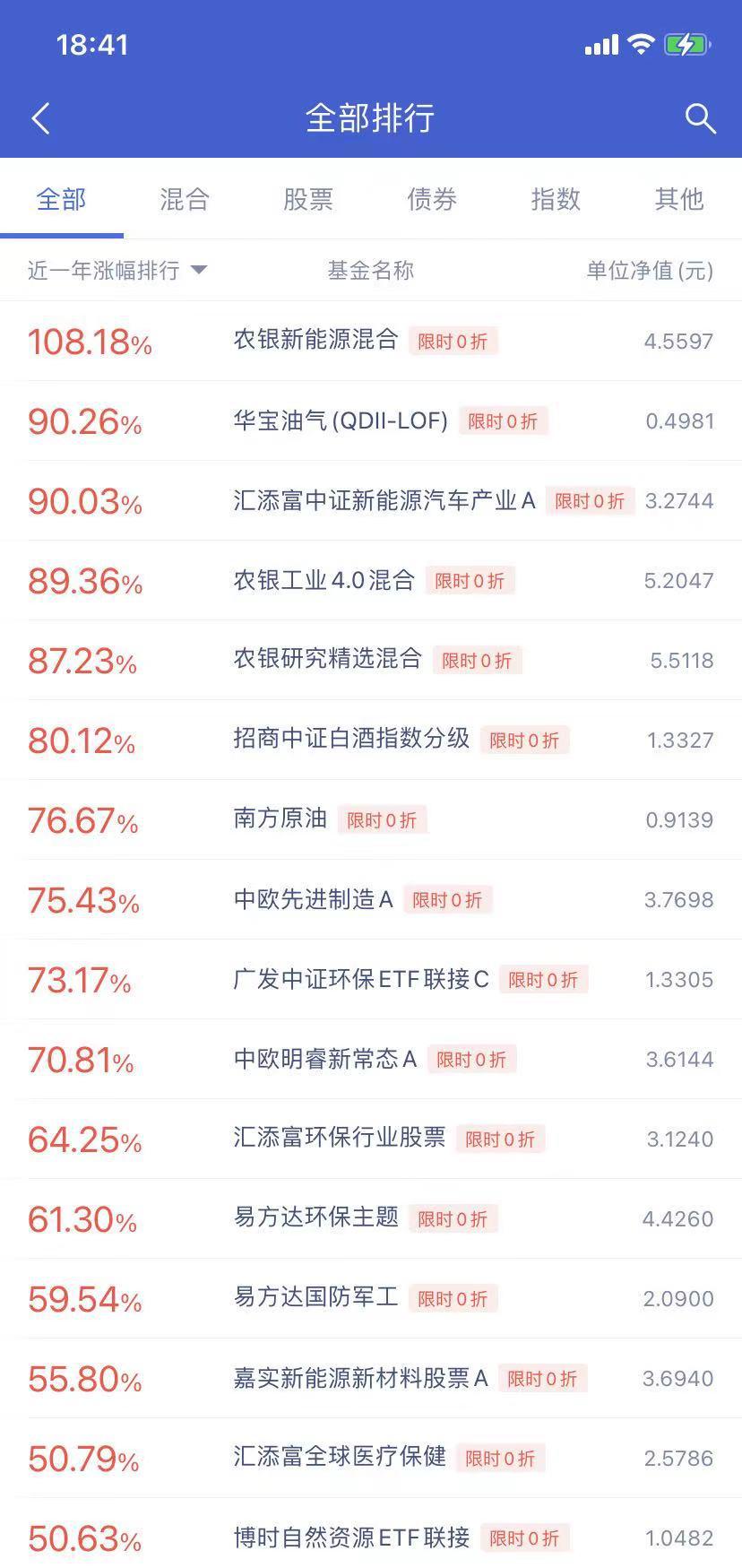The image size is (742, 1568).
Task: View the 广发中证环保ETF联接C fund
Action: (x=361, y=979)
